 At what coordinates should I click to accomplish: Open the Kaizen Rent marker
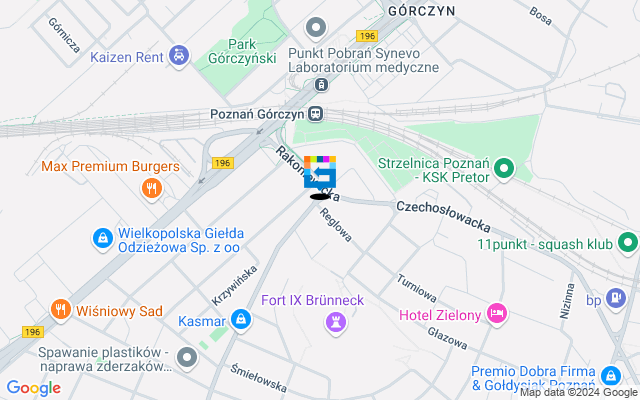[x=178, y=56]
